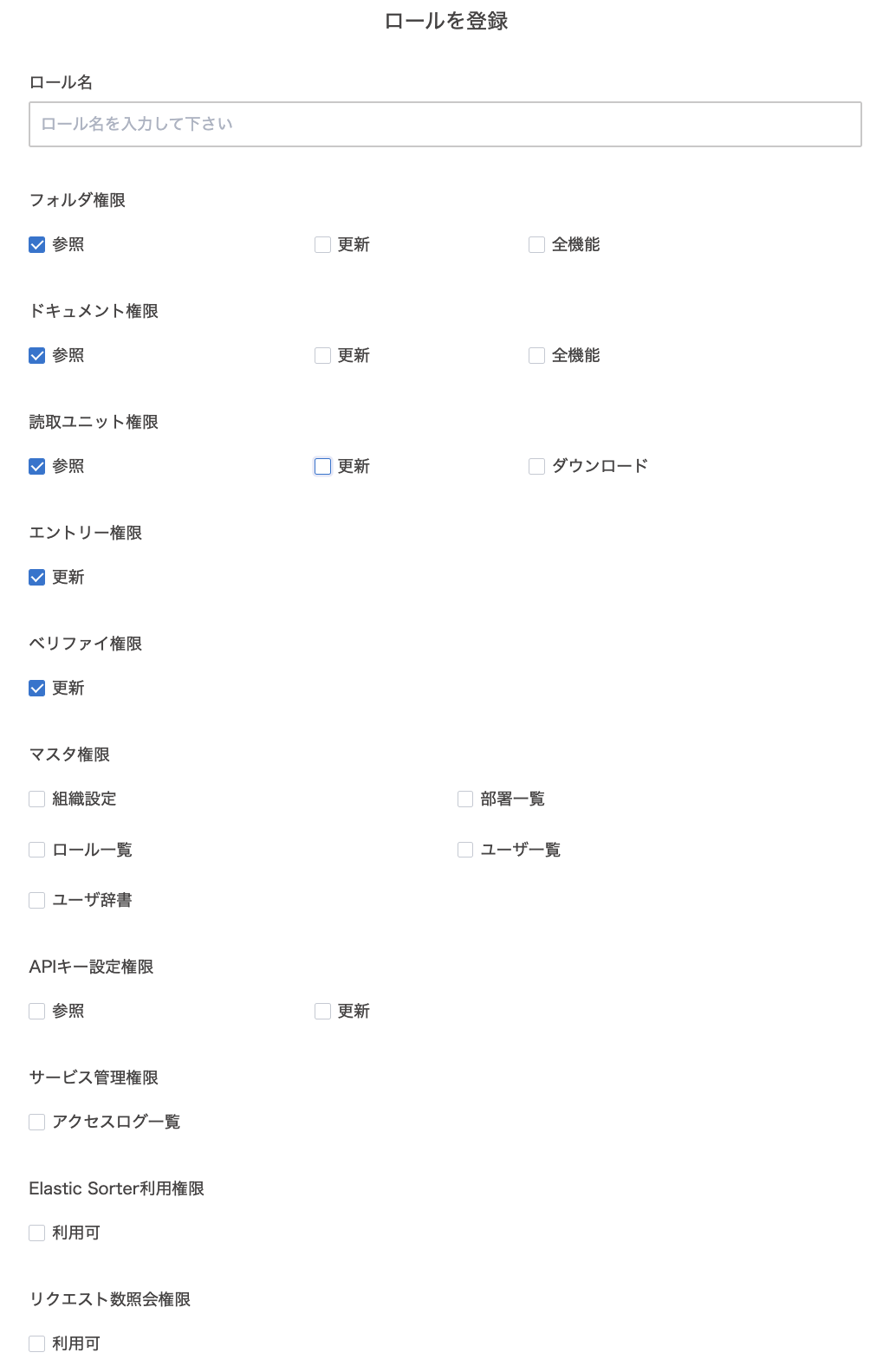Check the ダウンロード checkbox
Screen dimensions: 896x1372
click(x=537, y=467)
